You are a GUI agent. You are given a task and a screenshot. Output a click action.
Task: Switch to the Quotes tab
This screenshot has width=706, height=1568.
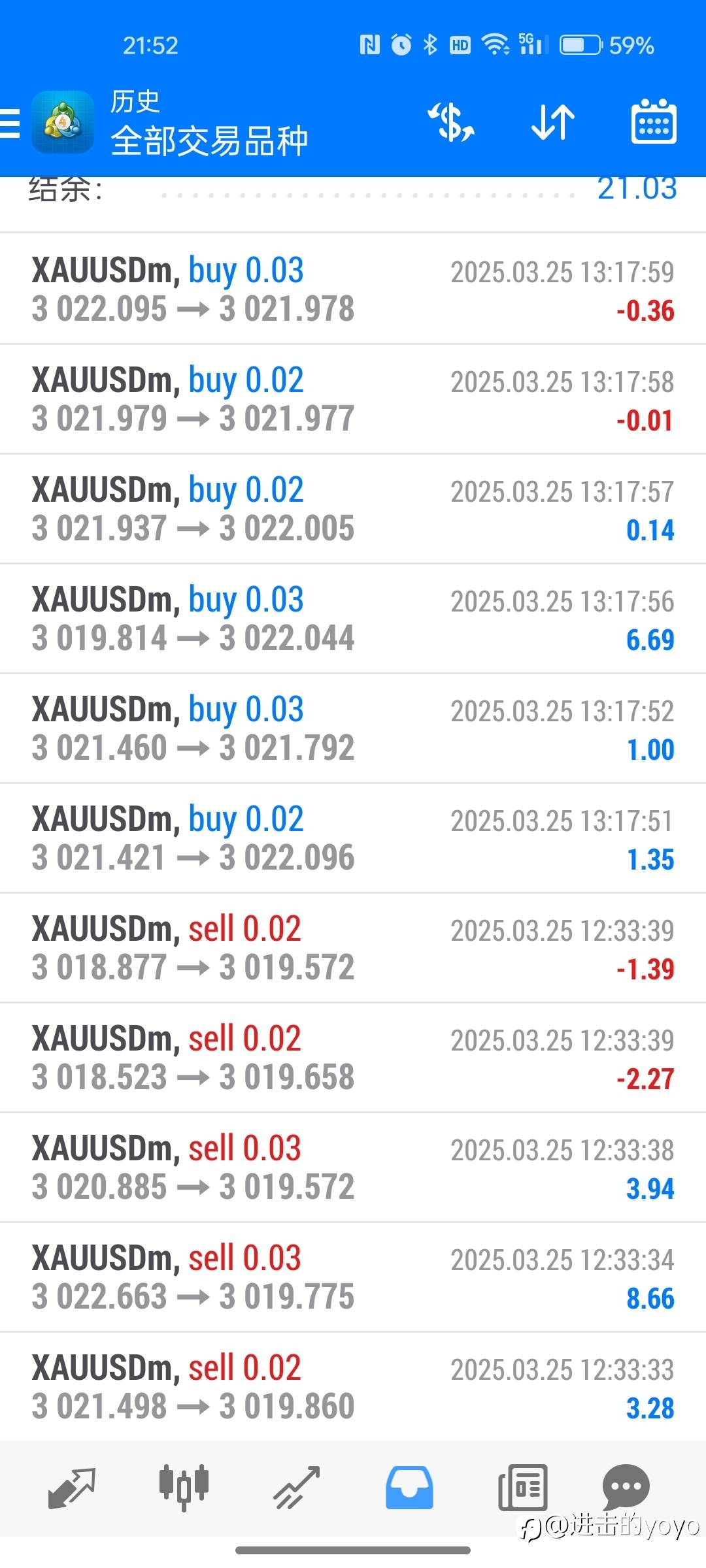[x=72, y=1488]
